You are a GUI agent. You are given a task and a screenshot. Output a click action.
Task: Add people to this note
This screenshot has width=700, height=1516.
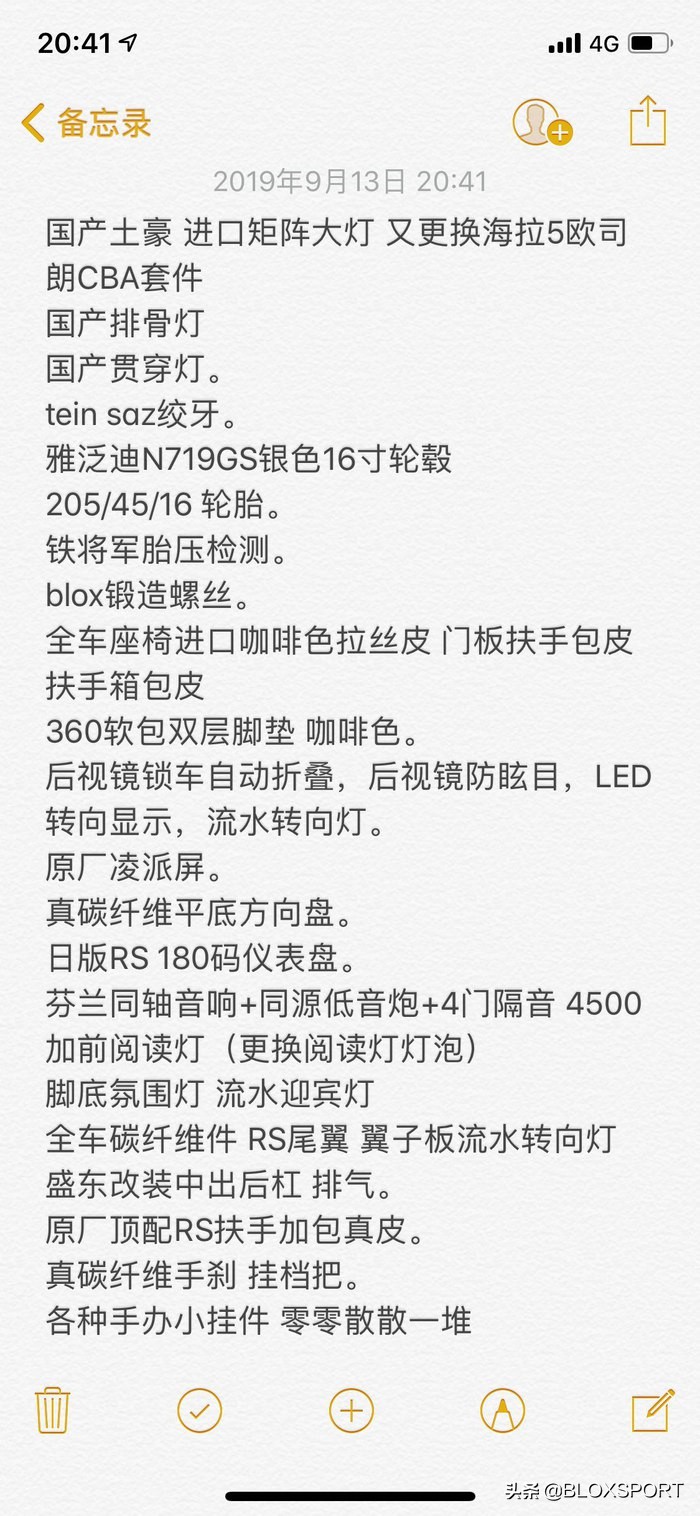pos(543,123)
